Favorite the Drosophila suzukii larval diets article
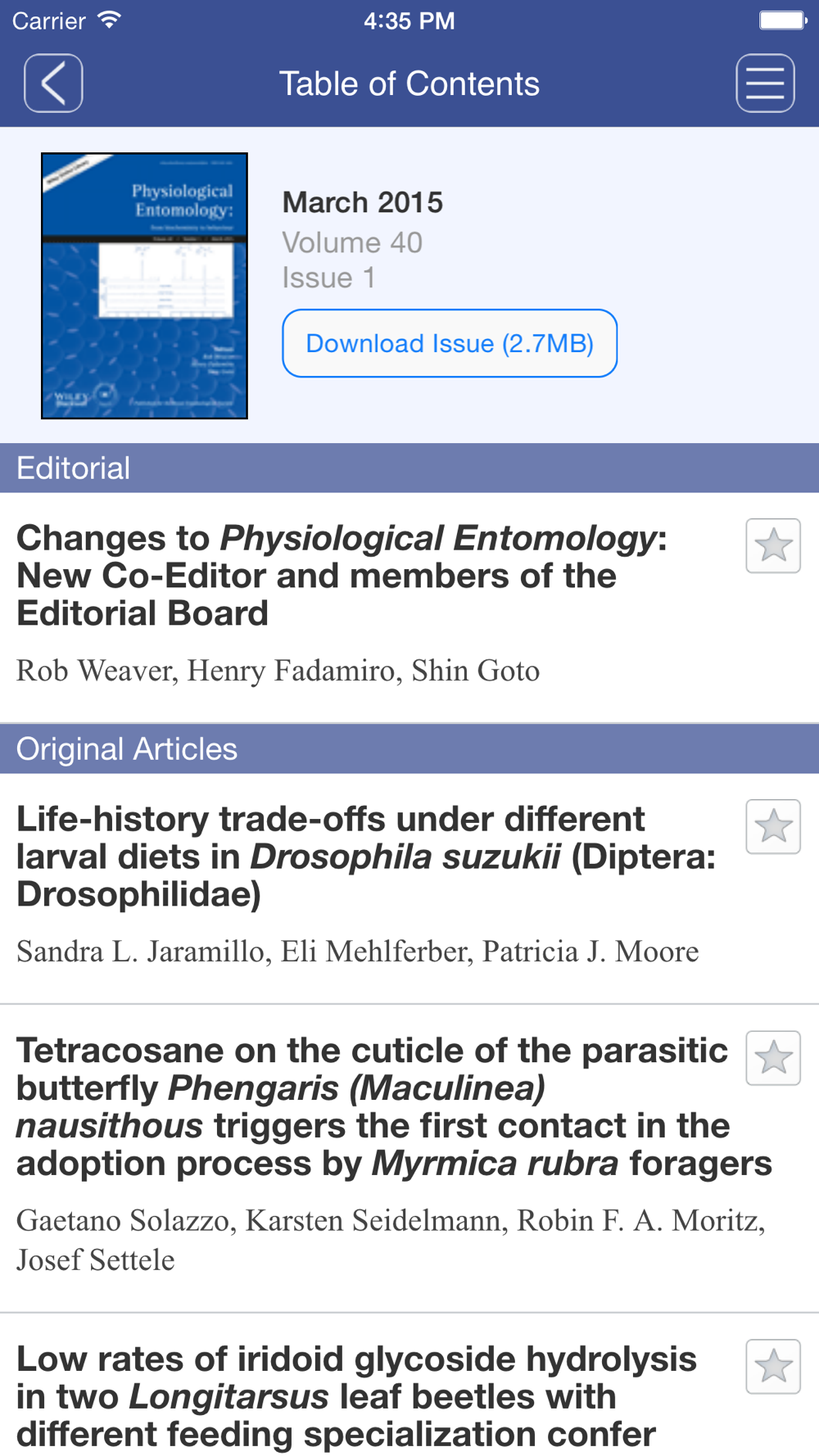The width and height of the screenshot is (819, 1456). click(x=773, y=826)
